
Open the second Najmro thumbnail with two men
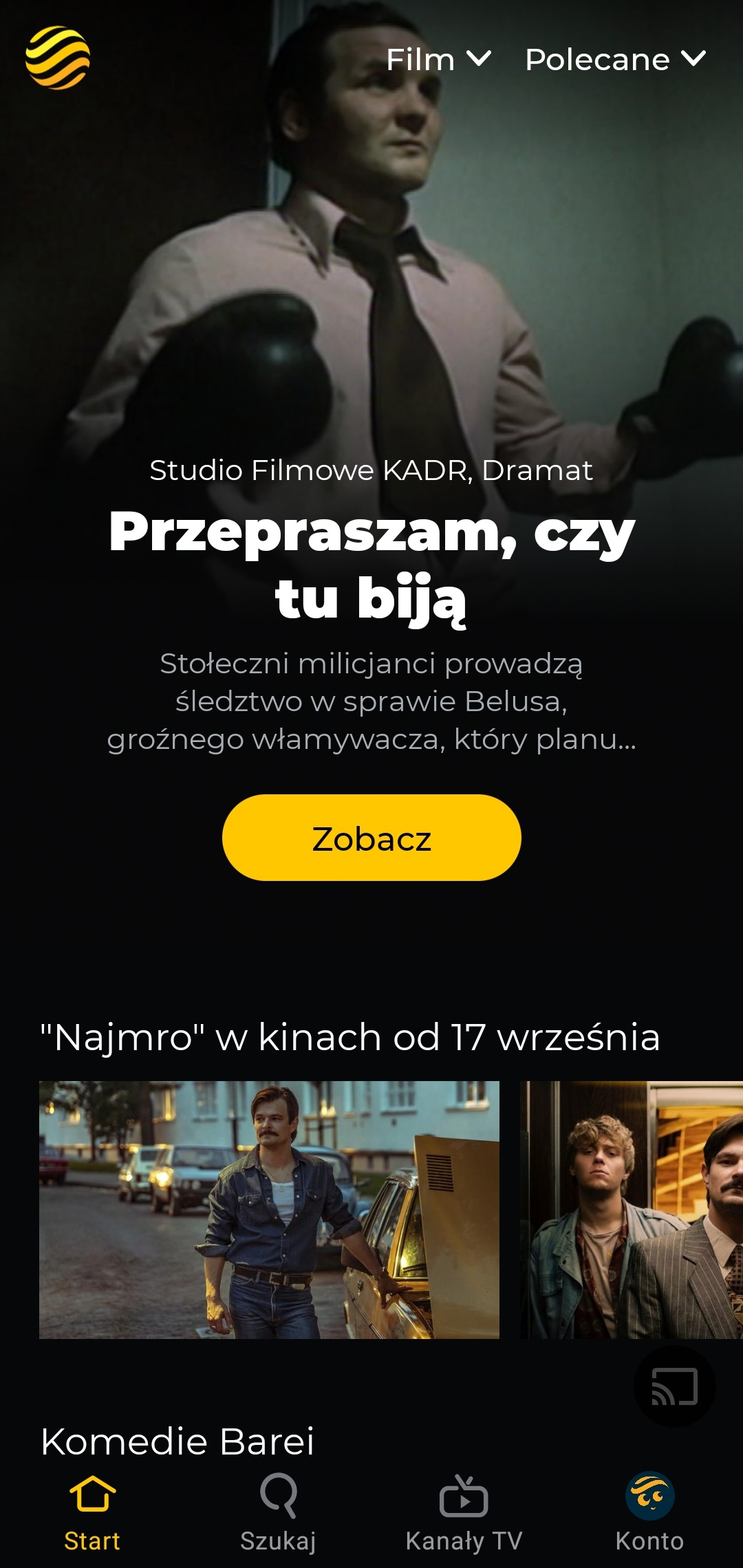[631, 1210]
